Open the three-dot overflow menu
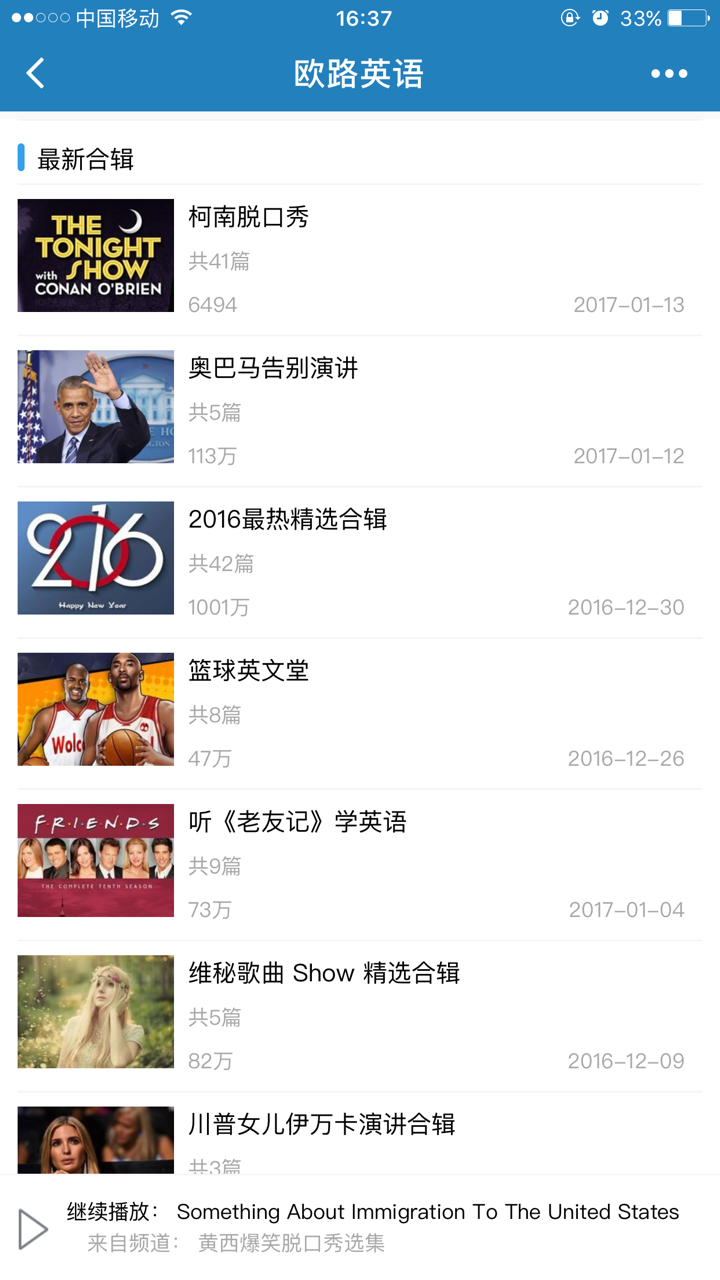This screenshot has height=1280, width=720. 669,73
